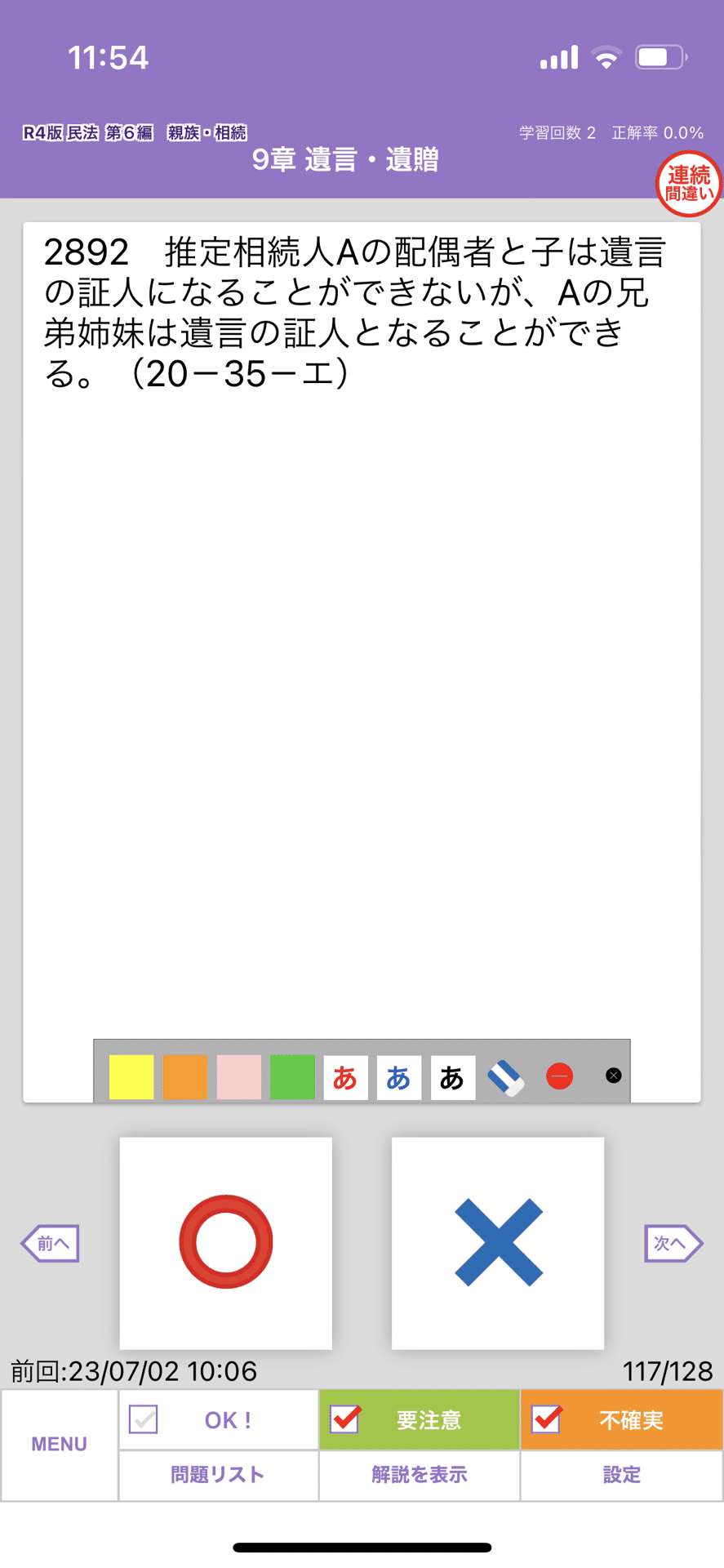Viewport: 724px width, 1568px height.
Task: Go to next question with 次へ
Action: 673,1243
